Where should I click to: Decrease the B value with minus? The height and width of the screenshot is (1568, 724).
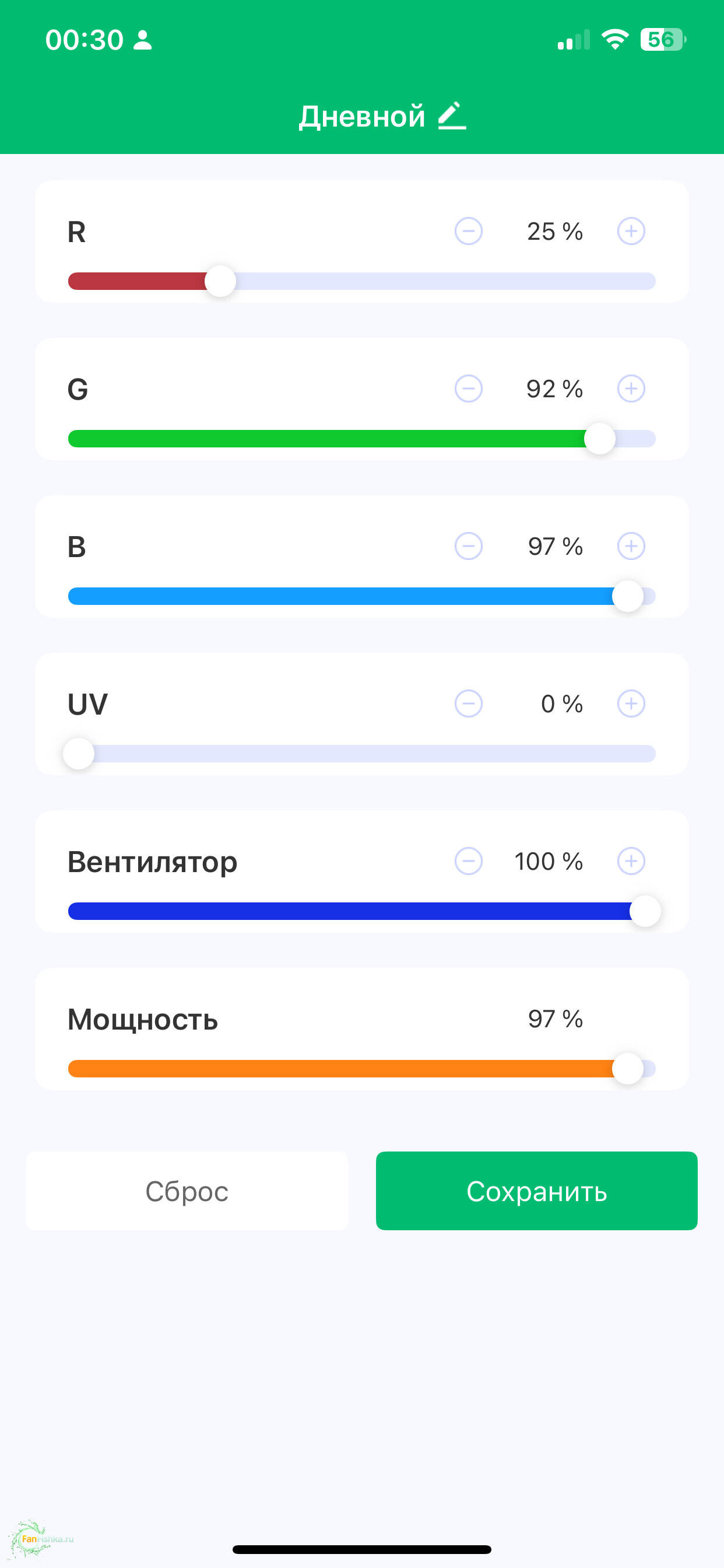tap(468, 546)
